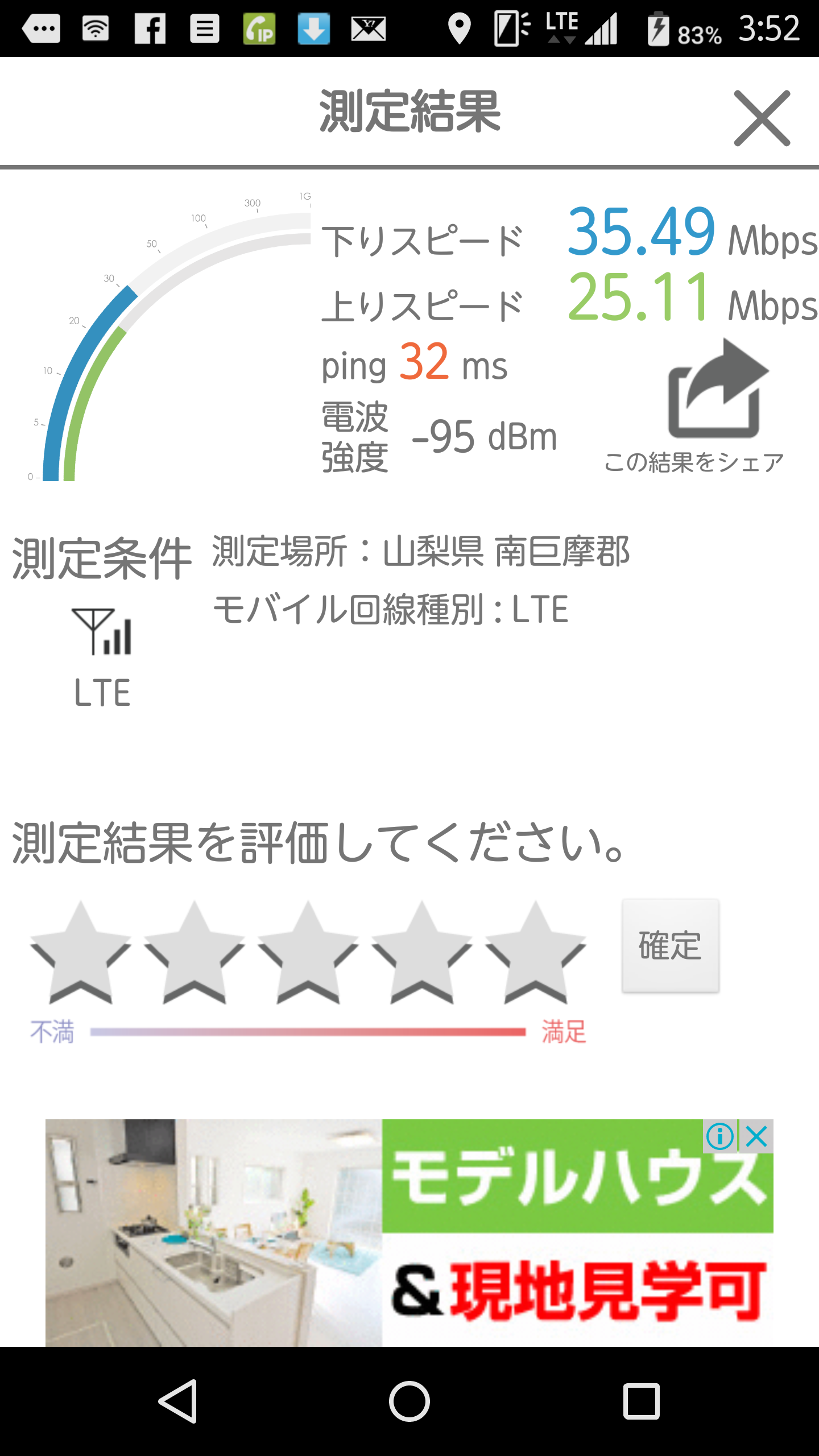Rate the result three stars

click(308, 953)
